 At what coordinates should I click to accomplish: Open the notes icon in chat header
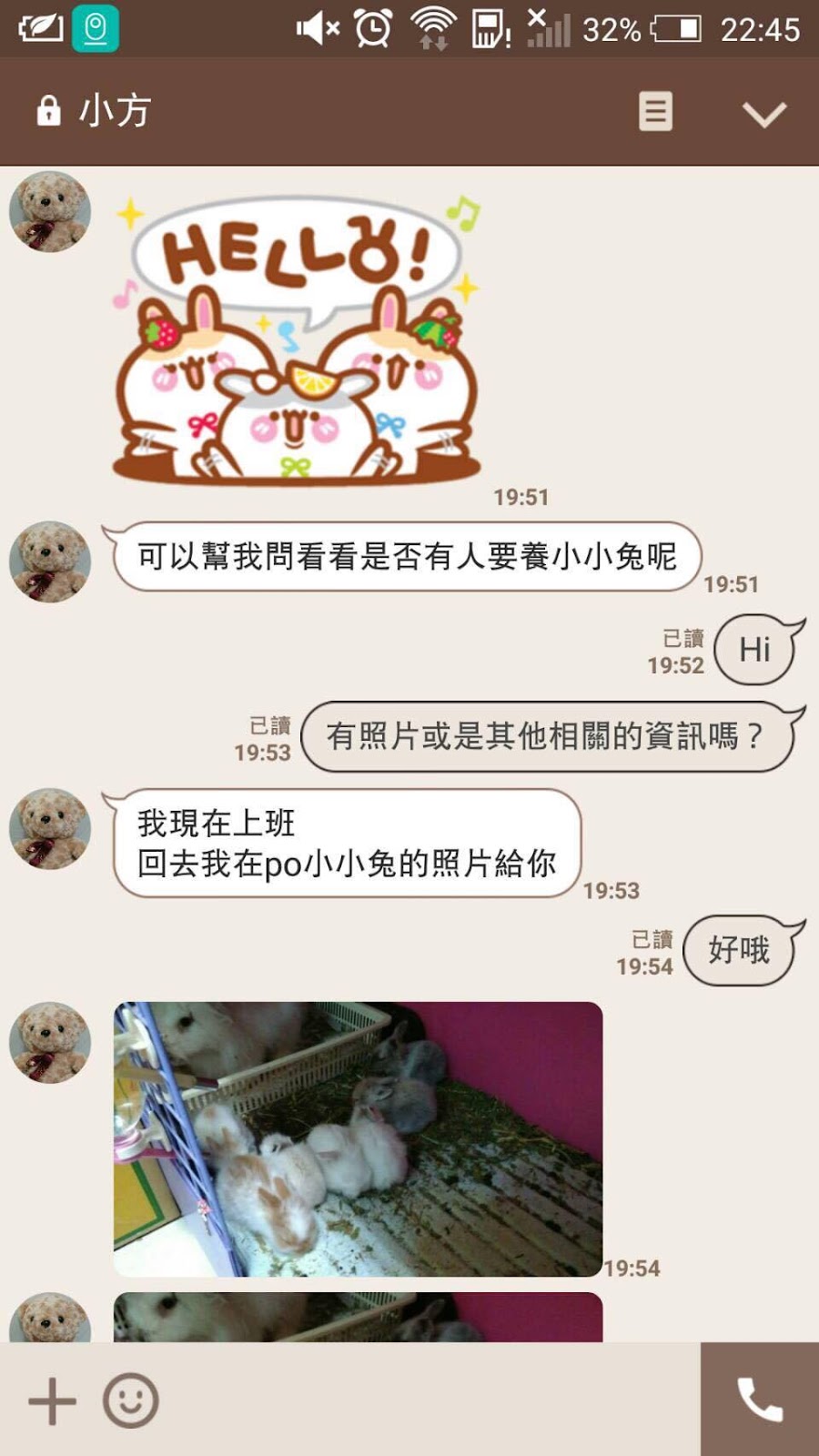pos(655,112)
